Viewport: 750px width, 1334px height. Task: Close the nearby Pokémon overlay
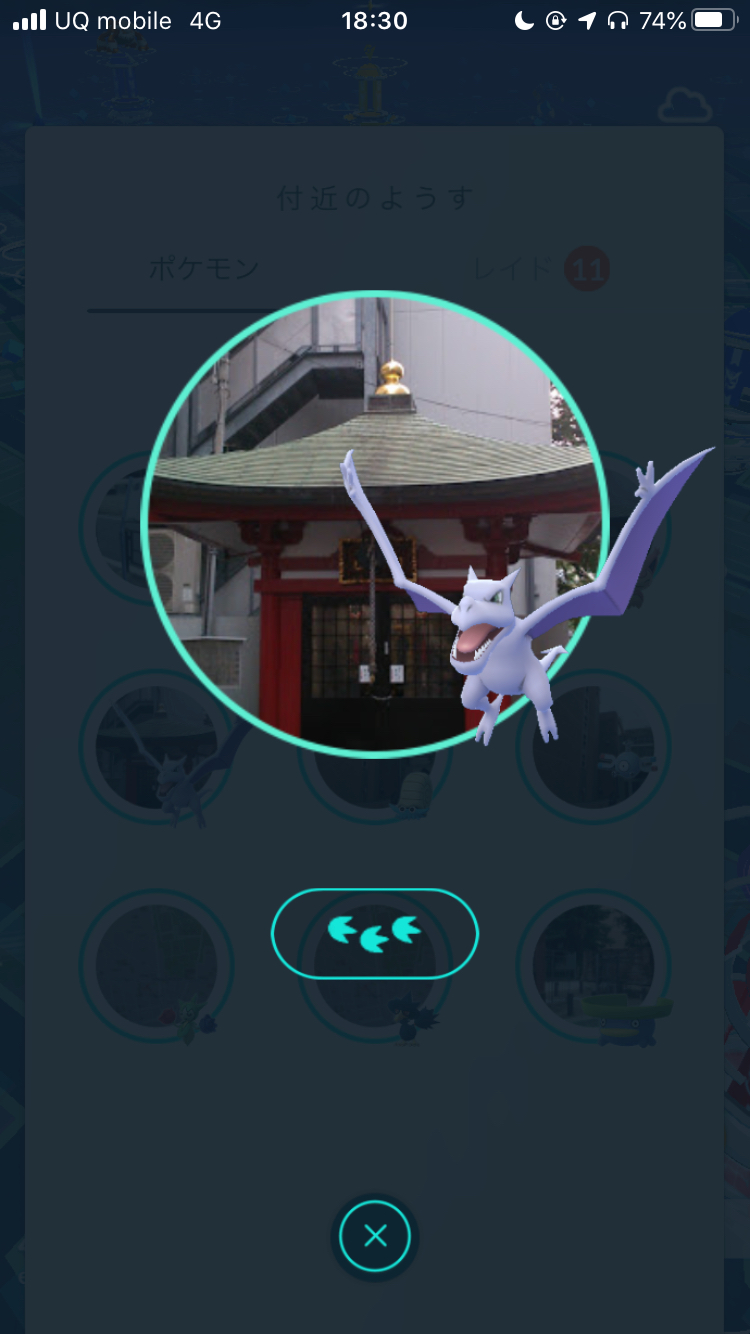point(375,1236)
